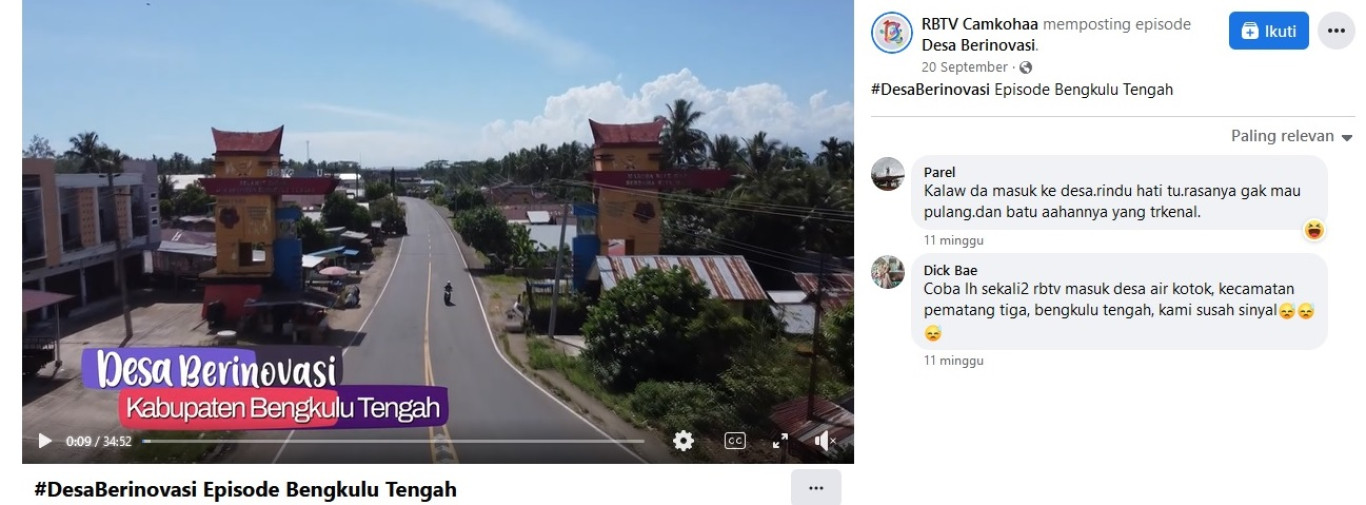Screen dimensions: 1366x505
Task: Toggle closed captions on video
Action: point(735,441)
